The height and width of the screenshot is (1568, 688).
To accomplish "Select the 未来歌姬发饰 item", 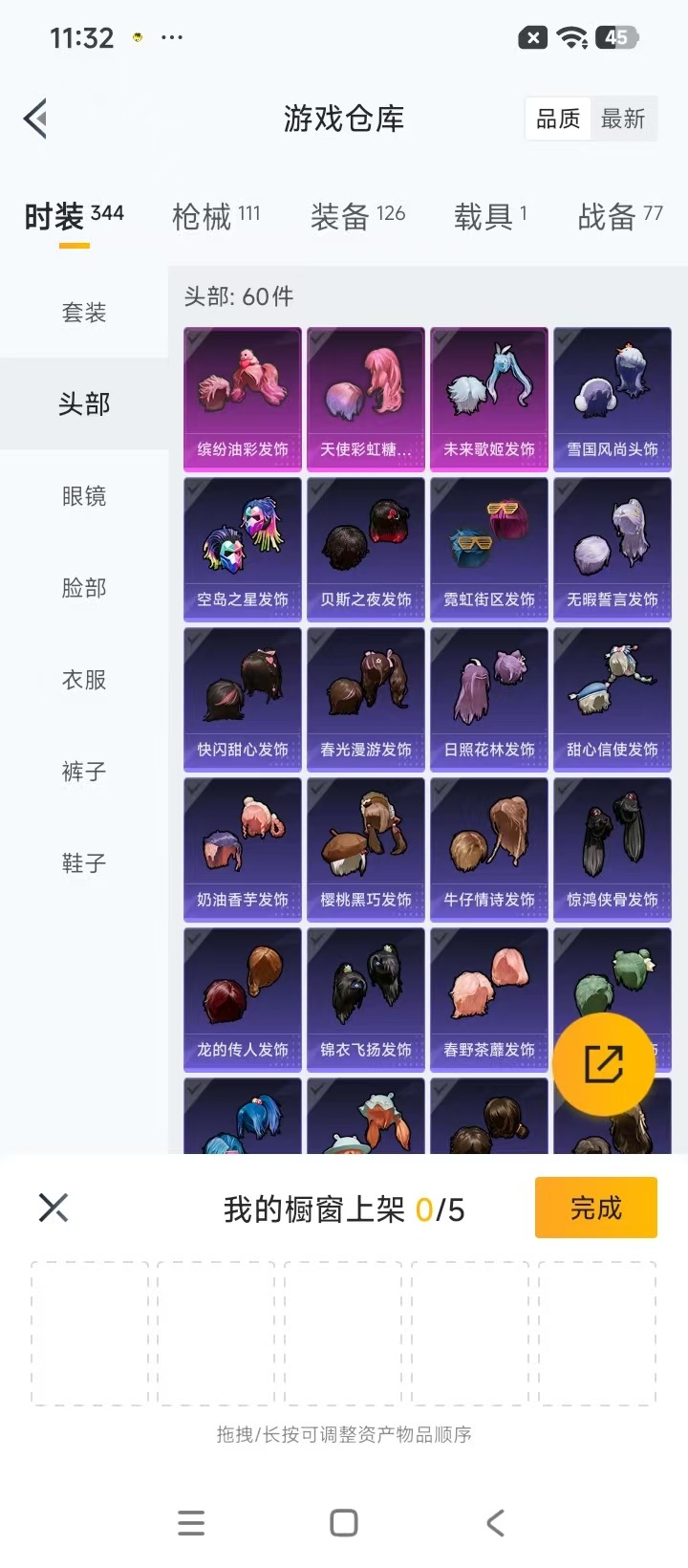I will (x=489, y=400).
